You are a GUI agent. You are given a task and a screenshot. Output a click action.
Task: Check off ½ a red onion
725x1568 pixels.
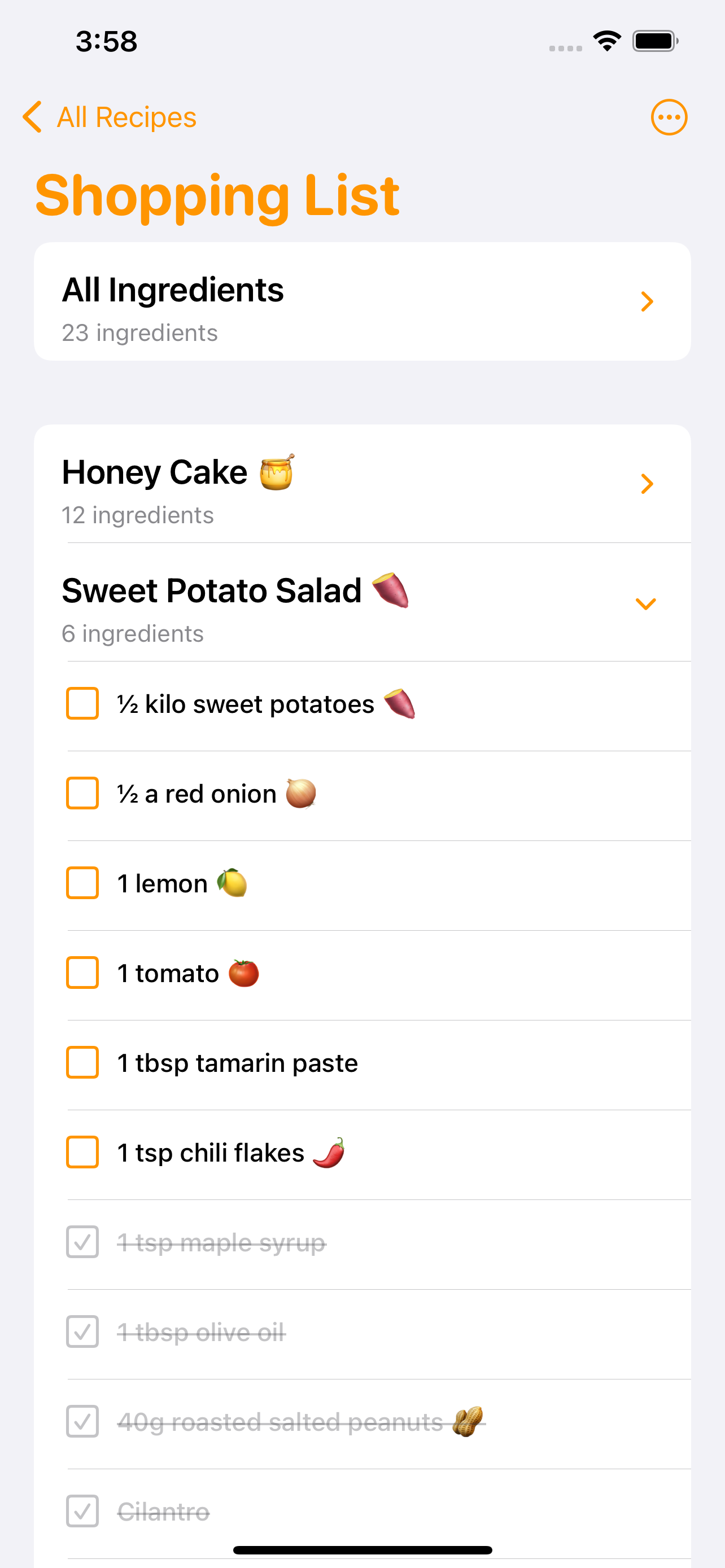pyautogui.click(x=82, y=793)
